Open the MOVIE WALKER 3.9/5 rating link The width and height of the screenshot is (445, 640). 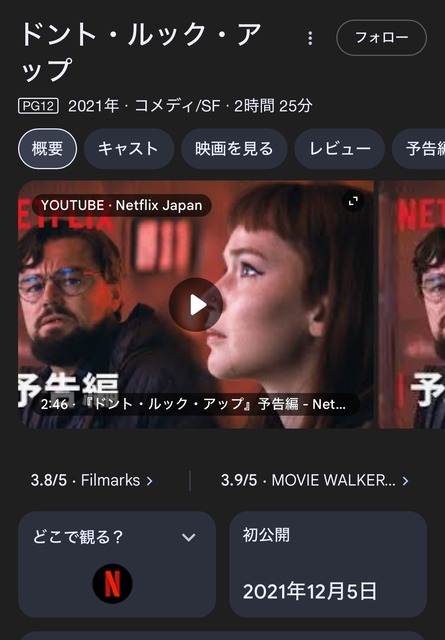point(314,480)
